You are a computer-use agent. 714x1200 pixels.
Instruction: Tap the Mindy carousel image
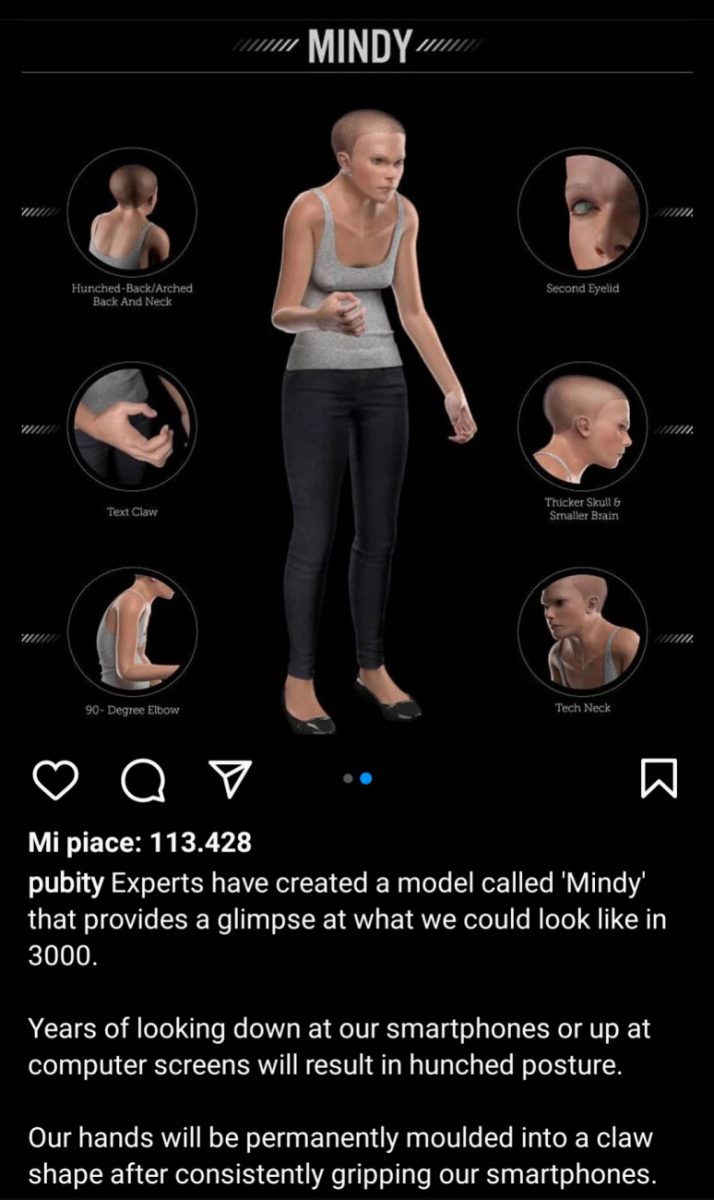tap(357, 400)
